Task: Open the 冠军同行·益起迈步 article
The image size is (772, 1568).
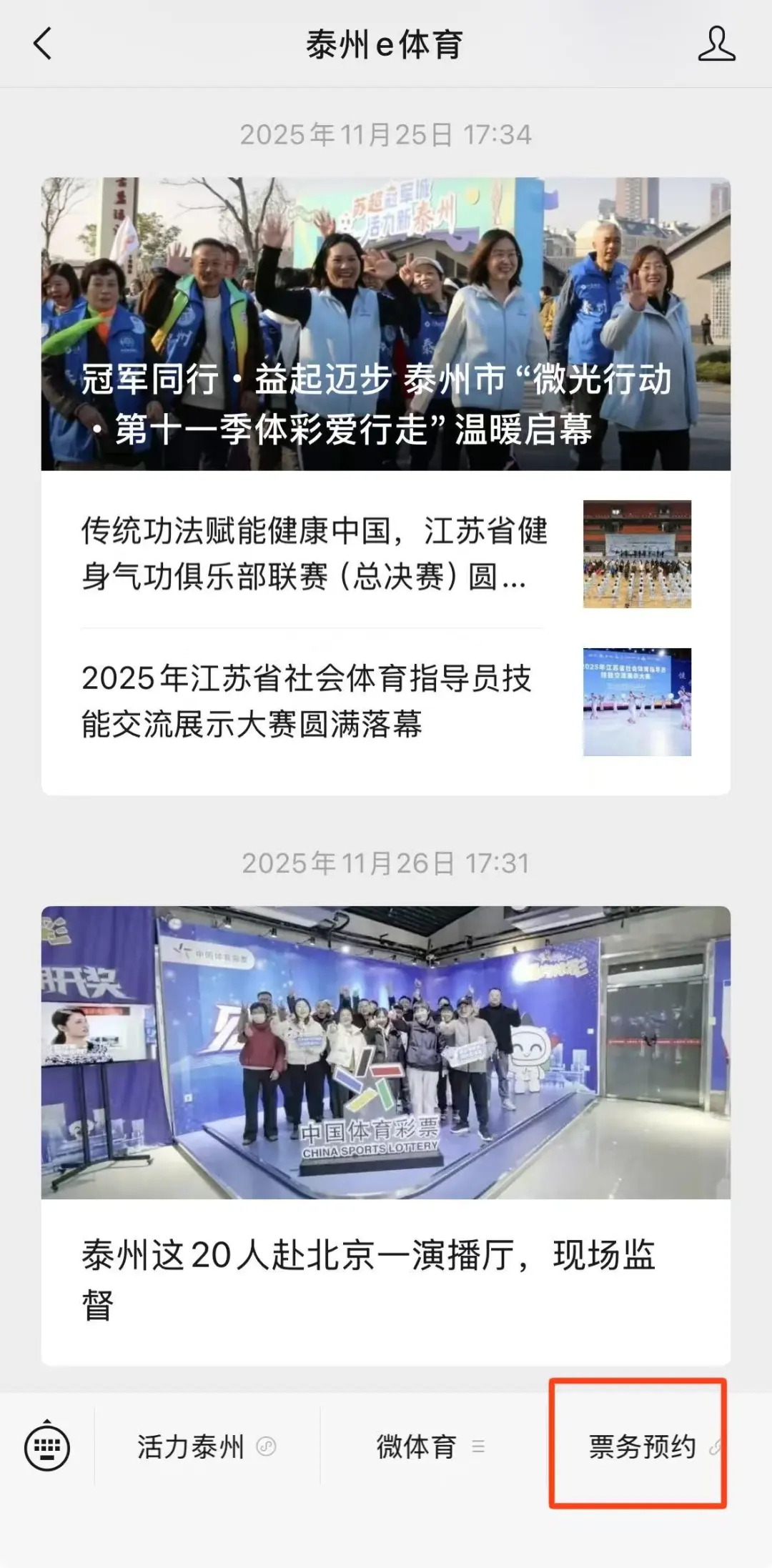Action: [386, 322]
